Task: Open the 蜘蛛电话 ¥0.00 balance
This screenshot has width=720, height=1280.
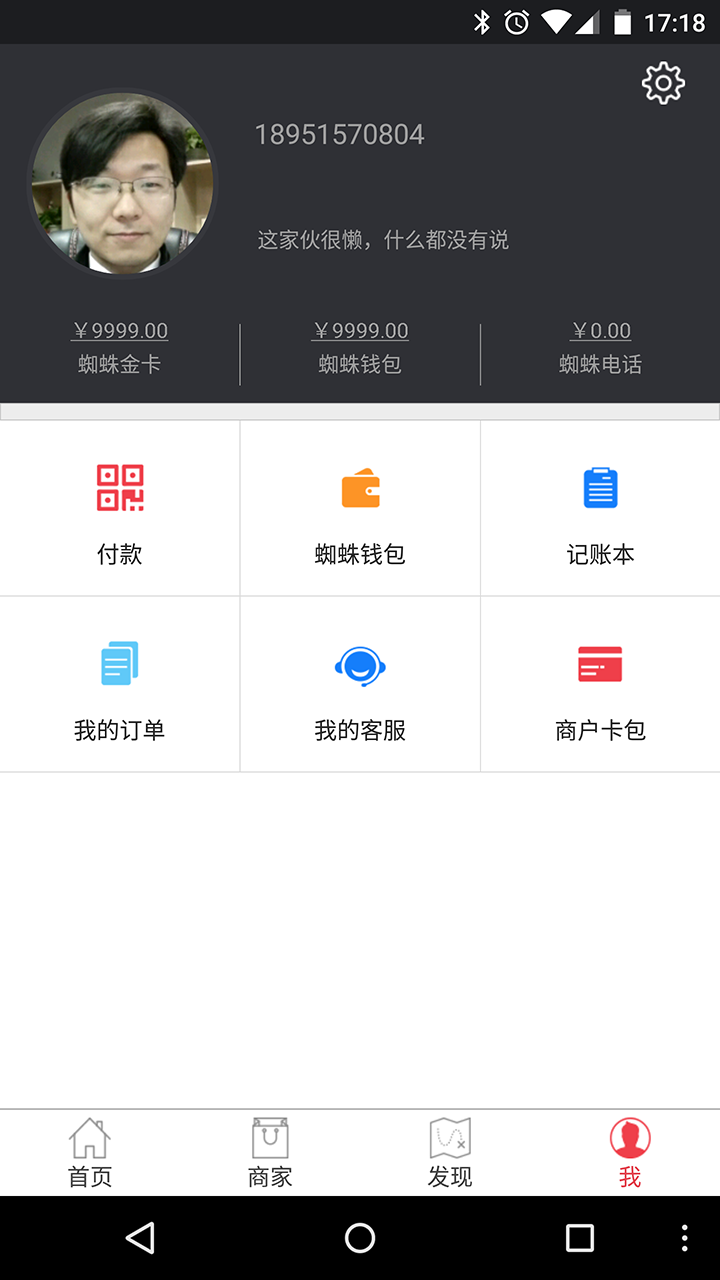Action: coord(600,346)
